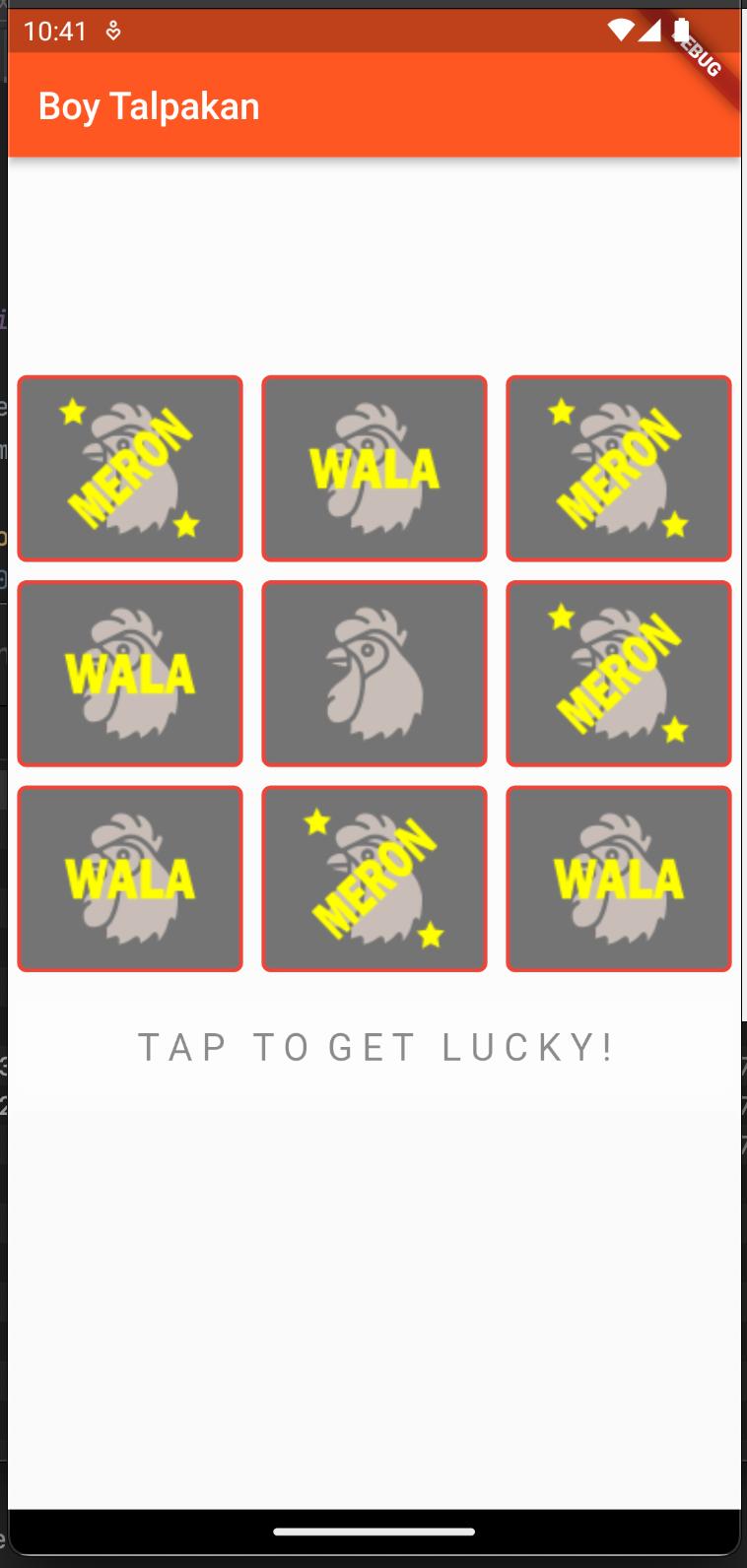
Task: Reveal the unflipped rooster card without text
Action: 374,674
